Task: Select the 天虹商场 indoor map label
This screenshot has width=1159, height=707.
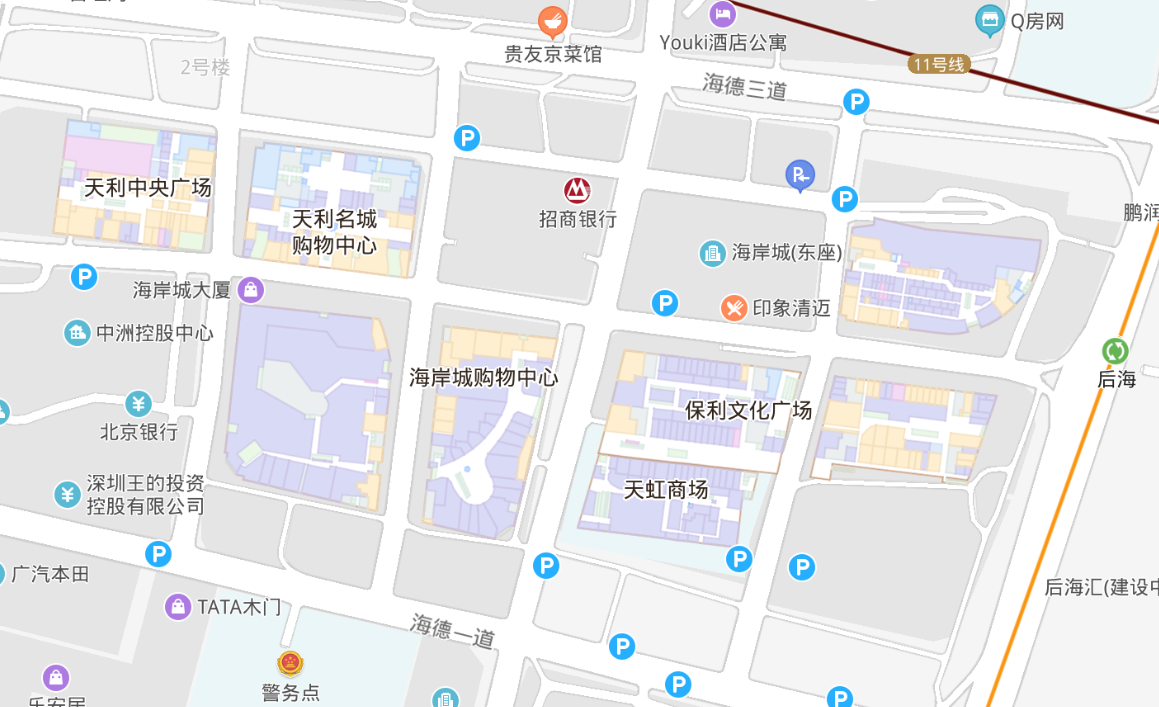Action: 666,490
